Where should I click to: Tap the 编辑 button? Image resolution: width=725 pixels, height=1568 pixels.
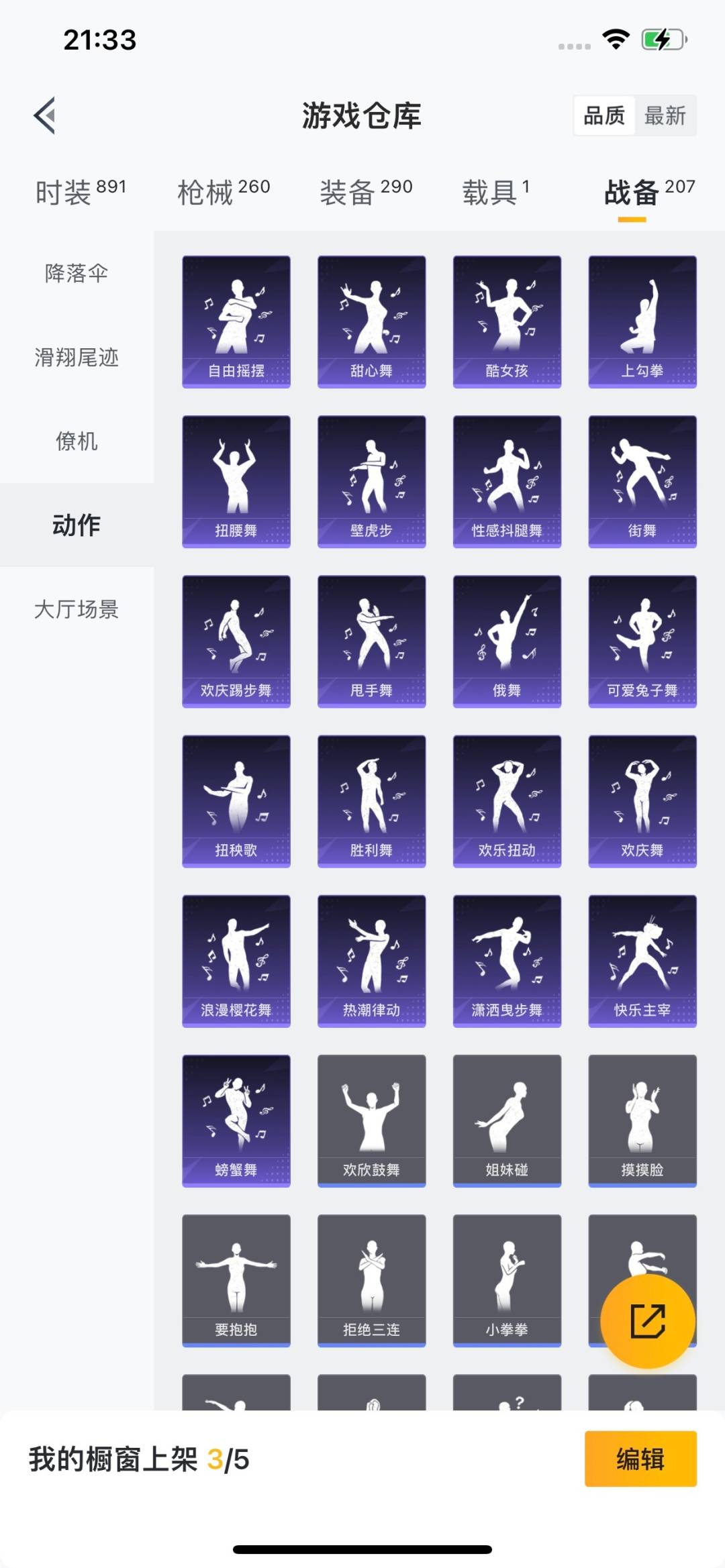[x=640, y=1459]
